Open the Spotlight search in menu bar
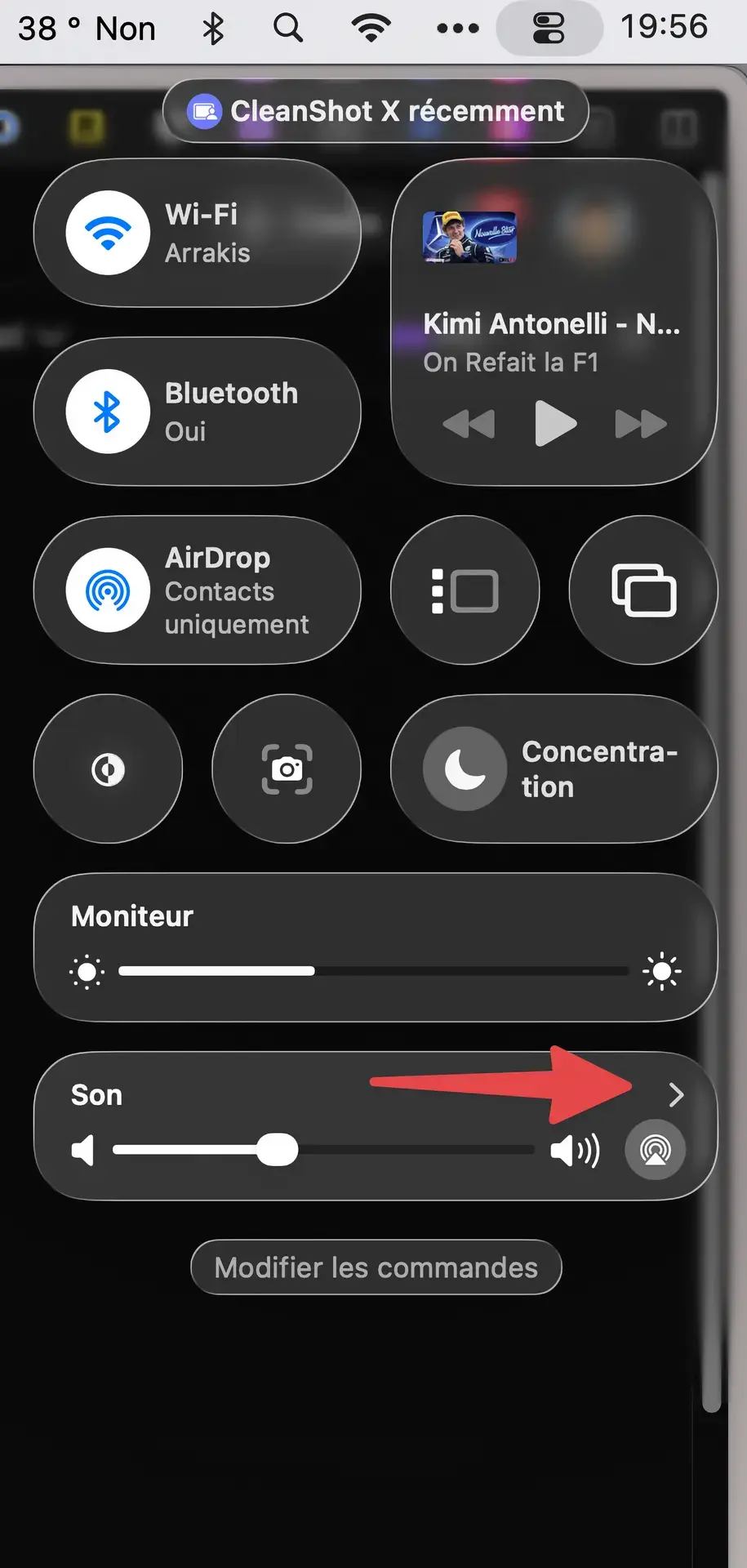The height and width of the screenshot is (1568, 747). pos(287,27)
